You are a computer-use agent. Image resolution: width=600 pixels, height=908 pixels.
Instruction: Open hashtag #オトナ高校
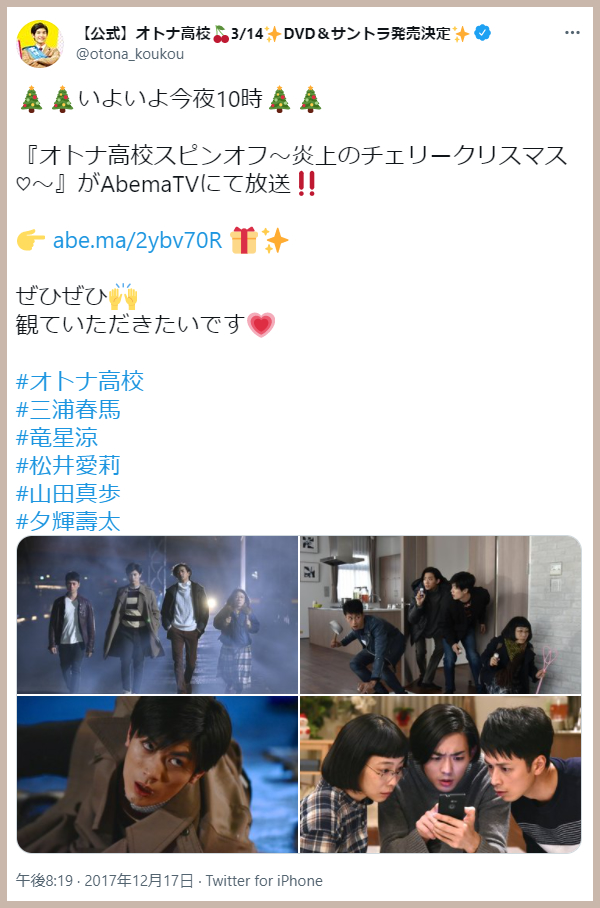tap(80, 381)
